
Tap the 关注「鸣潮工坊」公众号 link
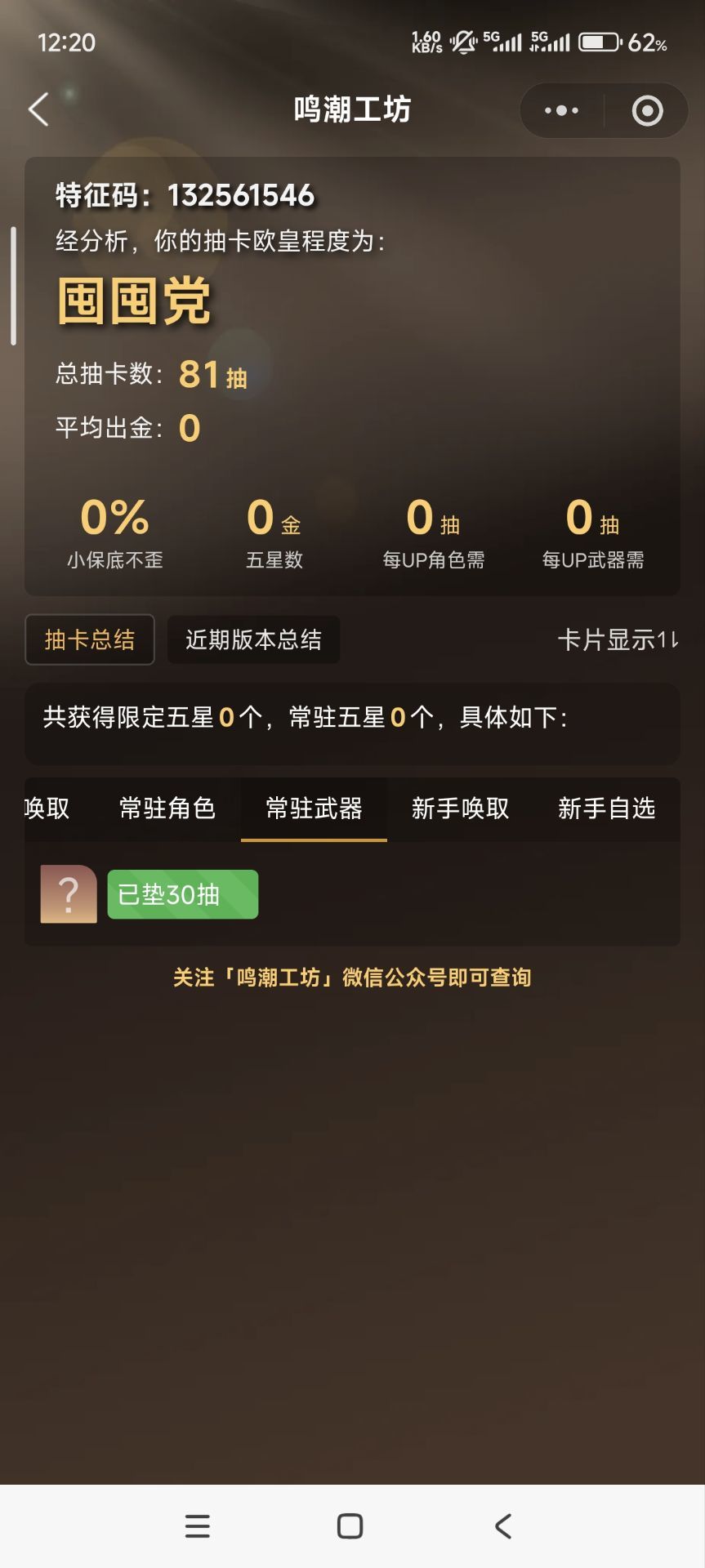(351, 977)
